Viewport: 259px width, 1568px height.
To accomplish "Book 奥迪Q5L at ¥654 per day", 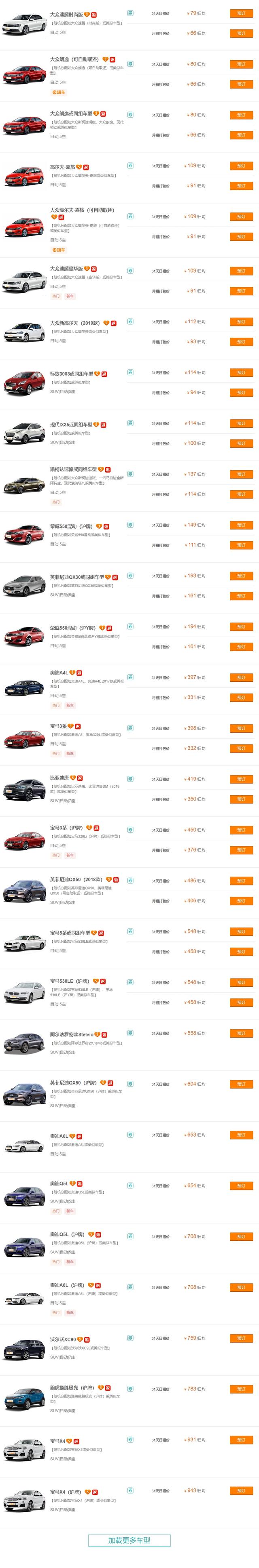I will click(241, 1186).
